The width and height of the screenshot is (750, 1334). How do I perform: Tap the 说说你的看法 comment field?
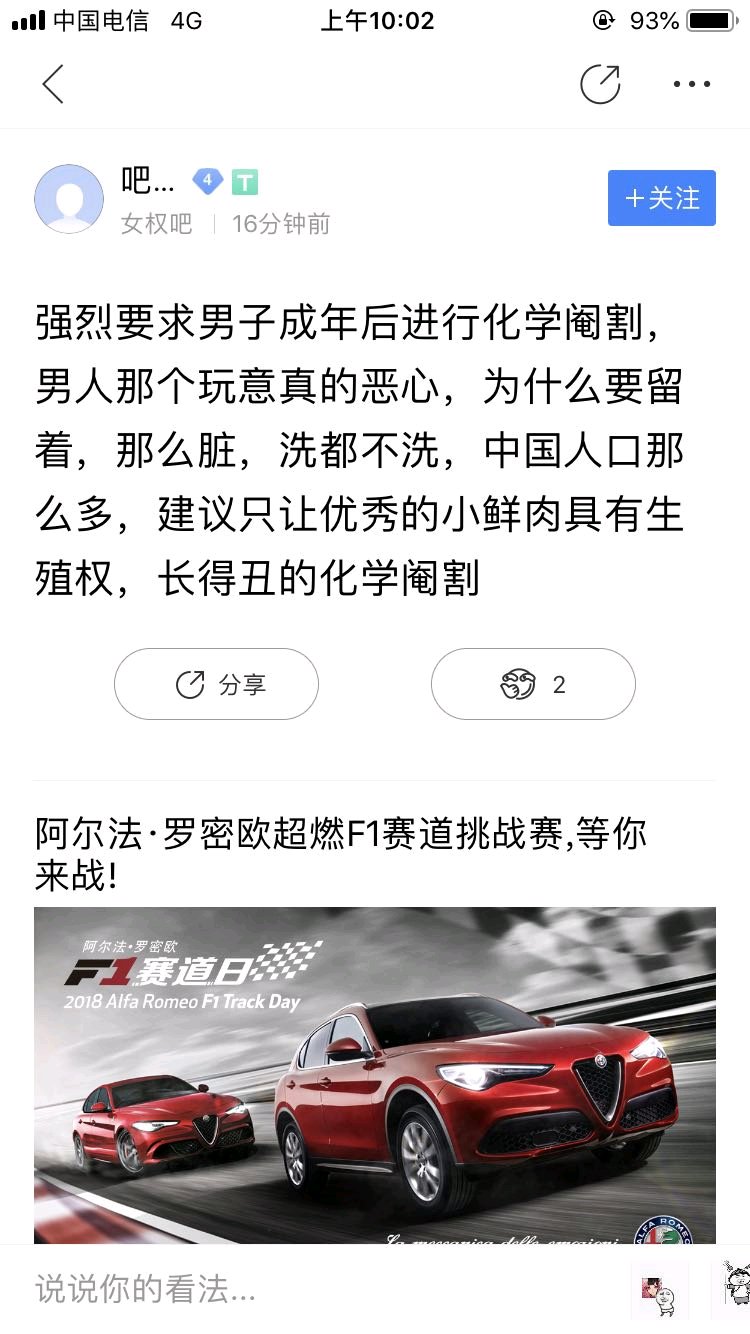[x=320, y=1289]
